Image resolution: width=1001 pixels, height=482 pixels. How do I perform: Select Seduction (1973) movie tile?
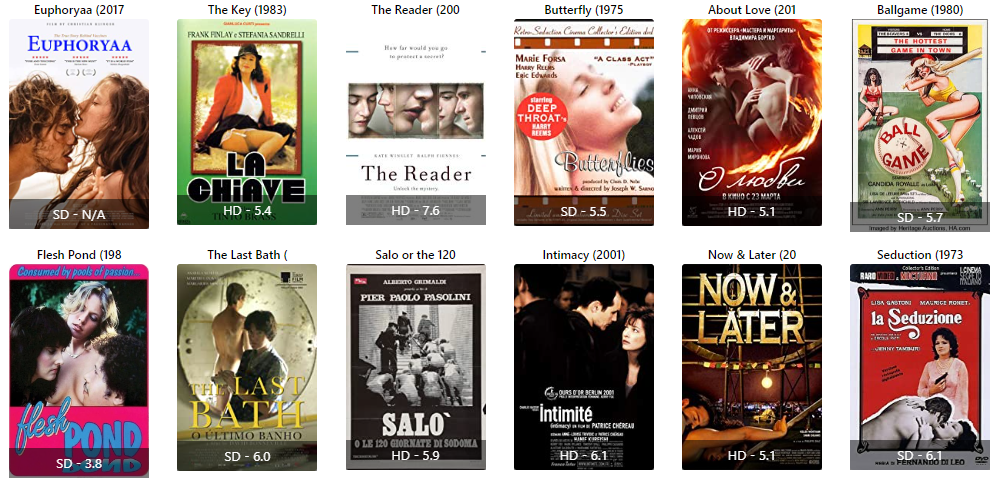coord(920,368)
